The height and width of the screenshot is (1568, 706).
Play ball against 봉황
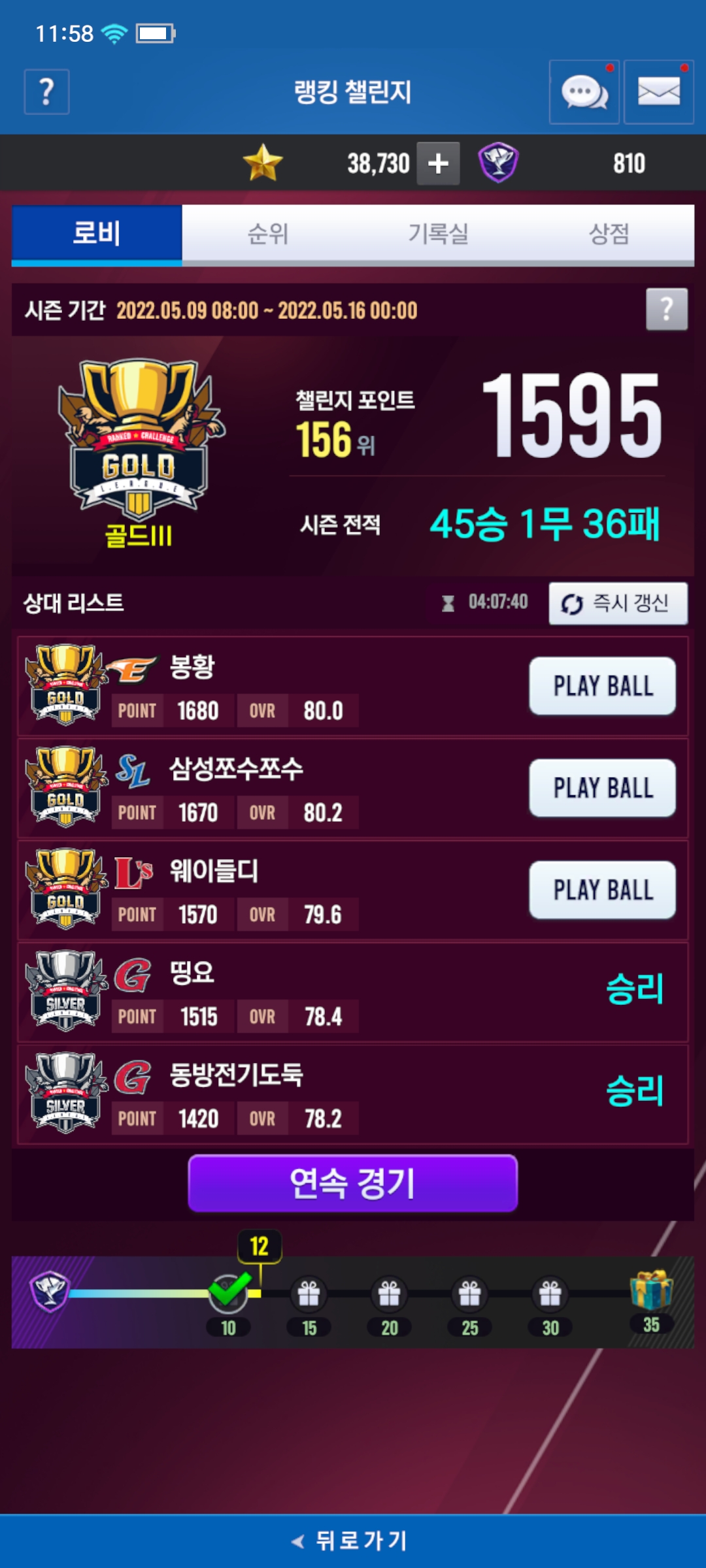(602, 686)
